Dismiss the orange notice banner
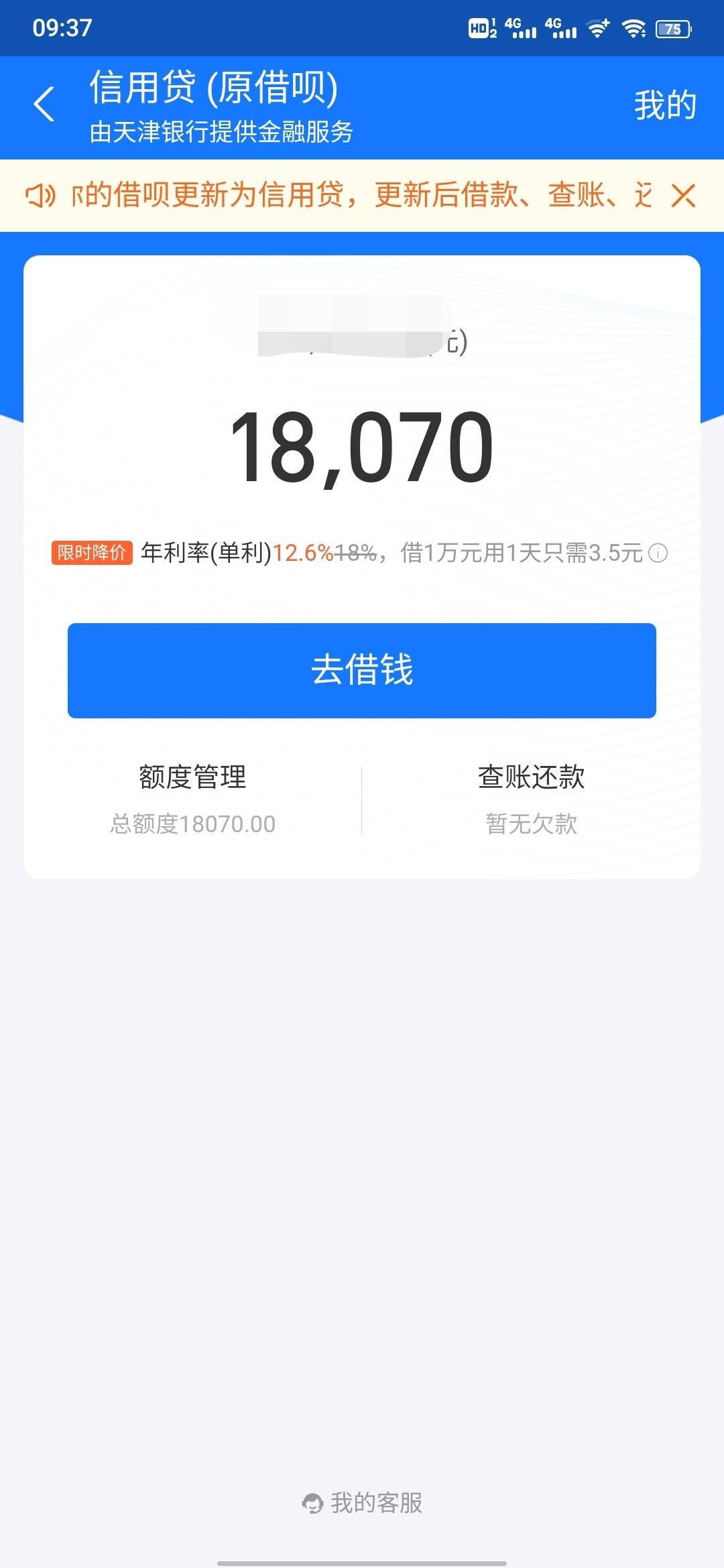Image resolution: width=724 pixels, height=1568 pixels. tap(683, 196)
